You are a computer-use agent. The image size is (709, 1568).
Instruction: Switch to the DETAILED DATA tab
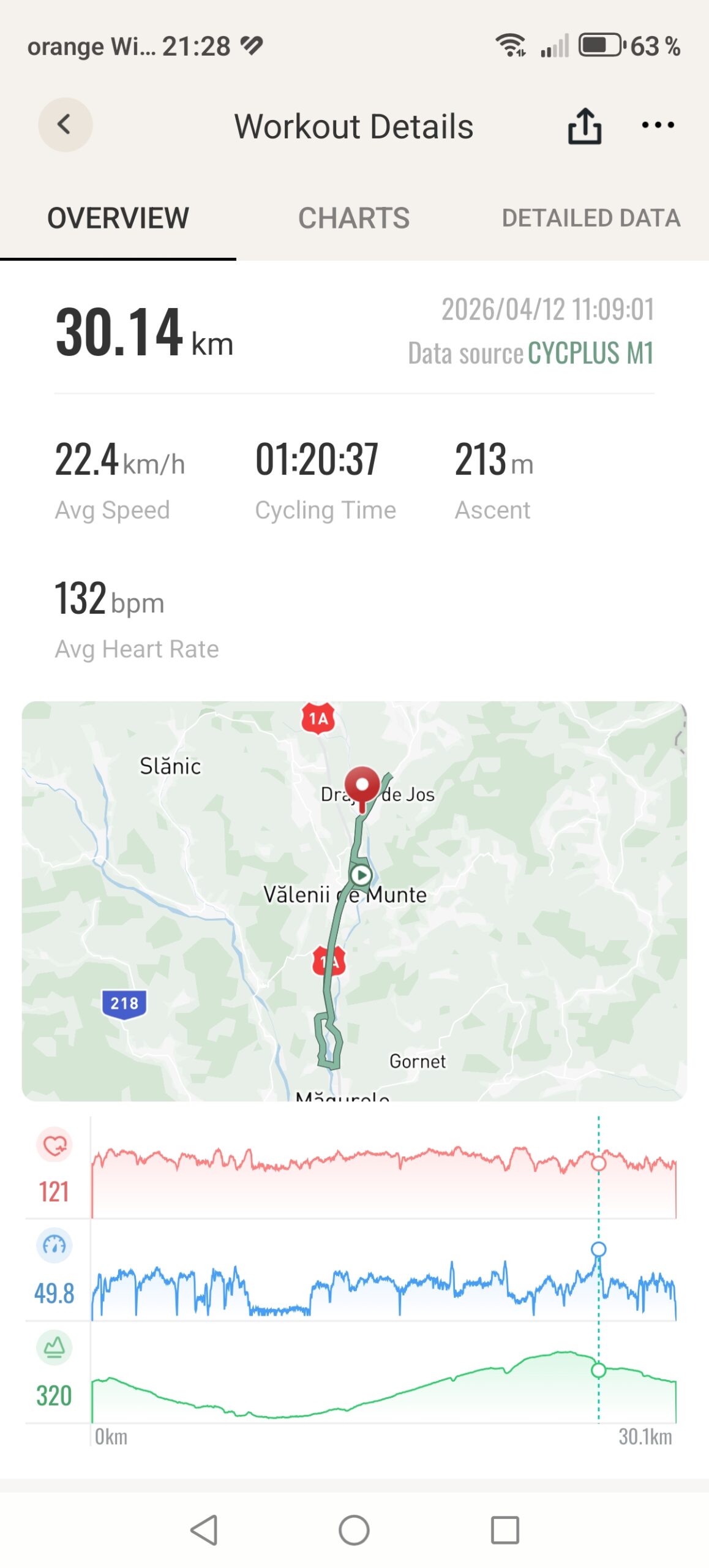tap(590, 218)
